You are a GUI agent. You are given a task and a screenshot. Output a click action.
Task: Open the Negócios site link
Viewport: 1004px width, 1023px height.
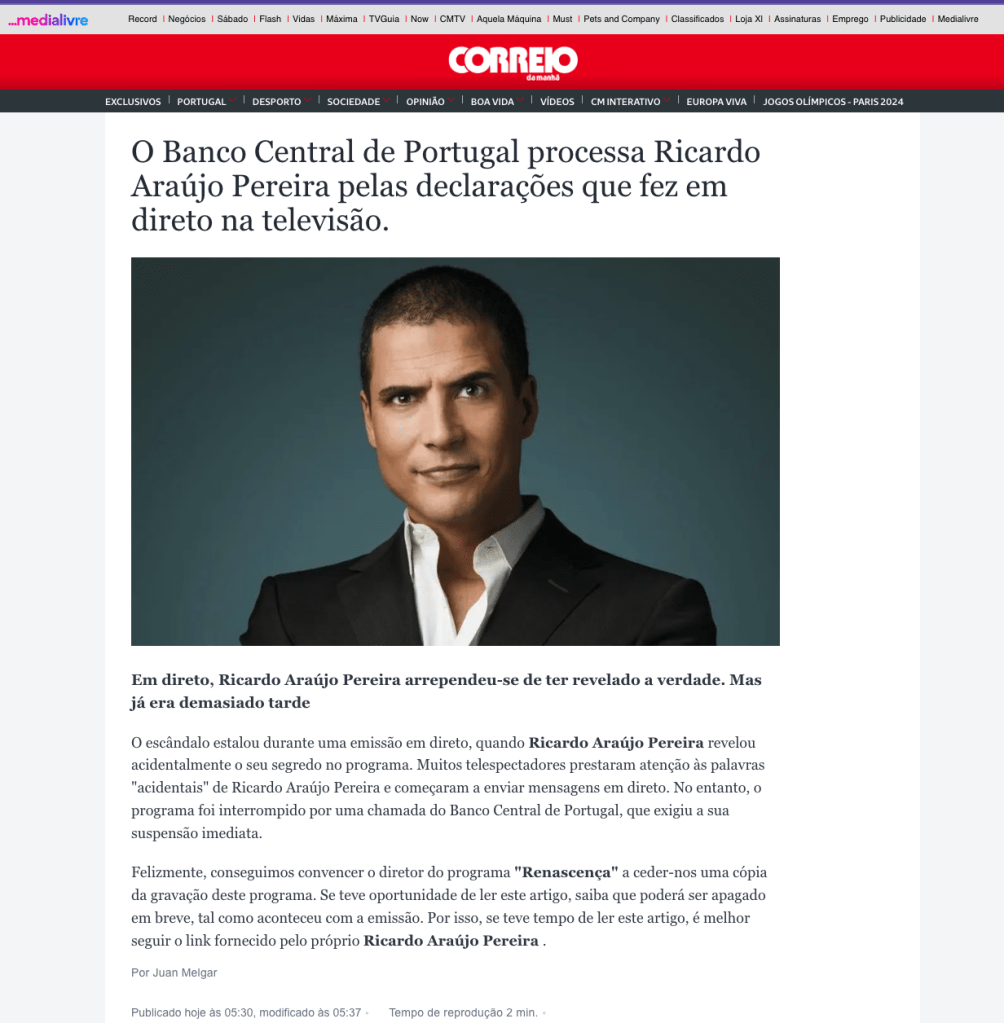point(187,19)
